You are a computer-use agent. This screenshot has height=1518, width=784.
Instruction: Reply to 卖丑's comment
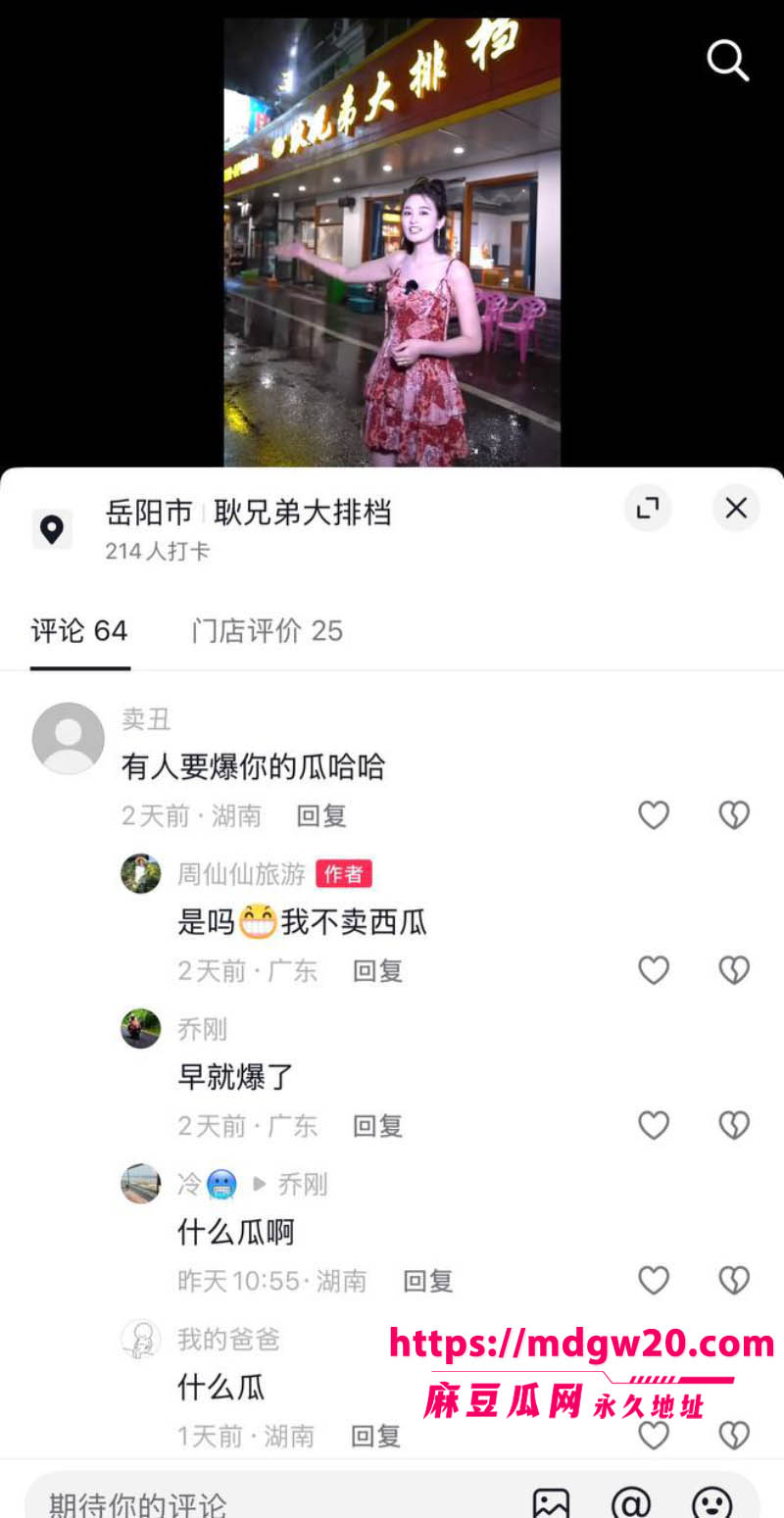321,815
